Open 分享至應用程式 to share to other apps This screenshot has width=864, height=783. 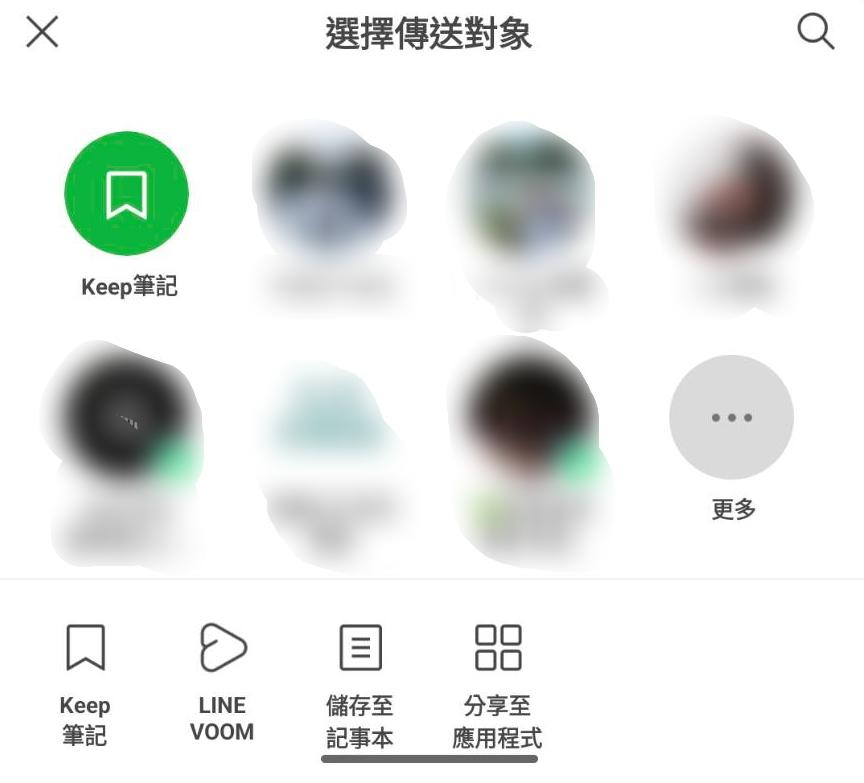click(x=497, y=682)
